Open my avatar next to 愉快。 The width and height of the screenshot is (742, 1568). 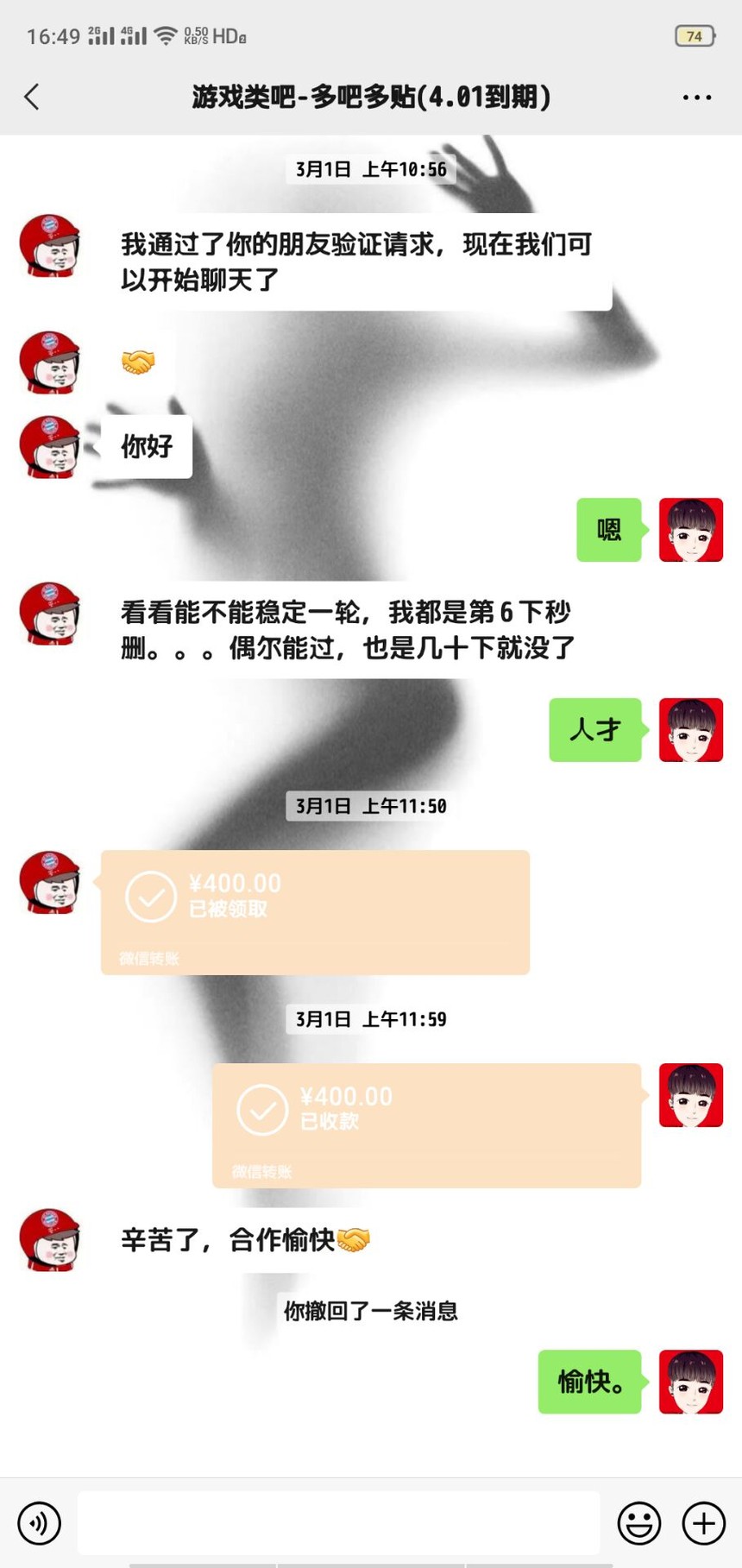click(x=690, y=1382)
